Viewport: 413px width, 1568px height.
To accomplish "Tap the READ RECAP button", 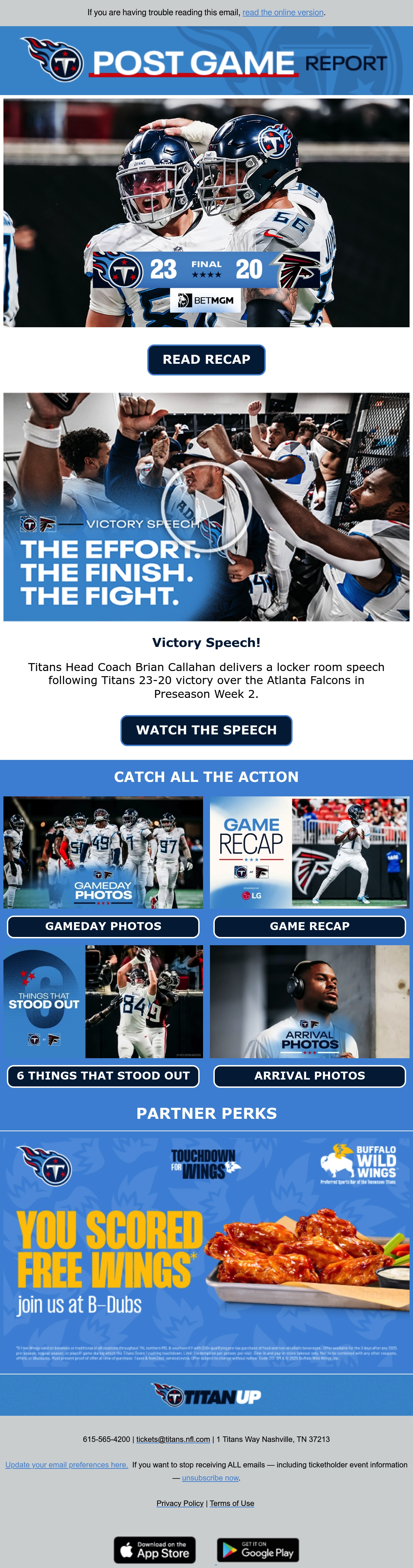I will tap(206, 360).
